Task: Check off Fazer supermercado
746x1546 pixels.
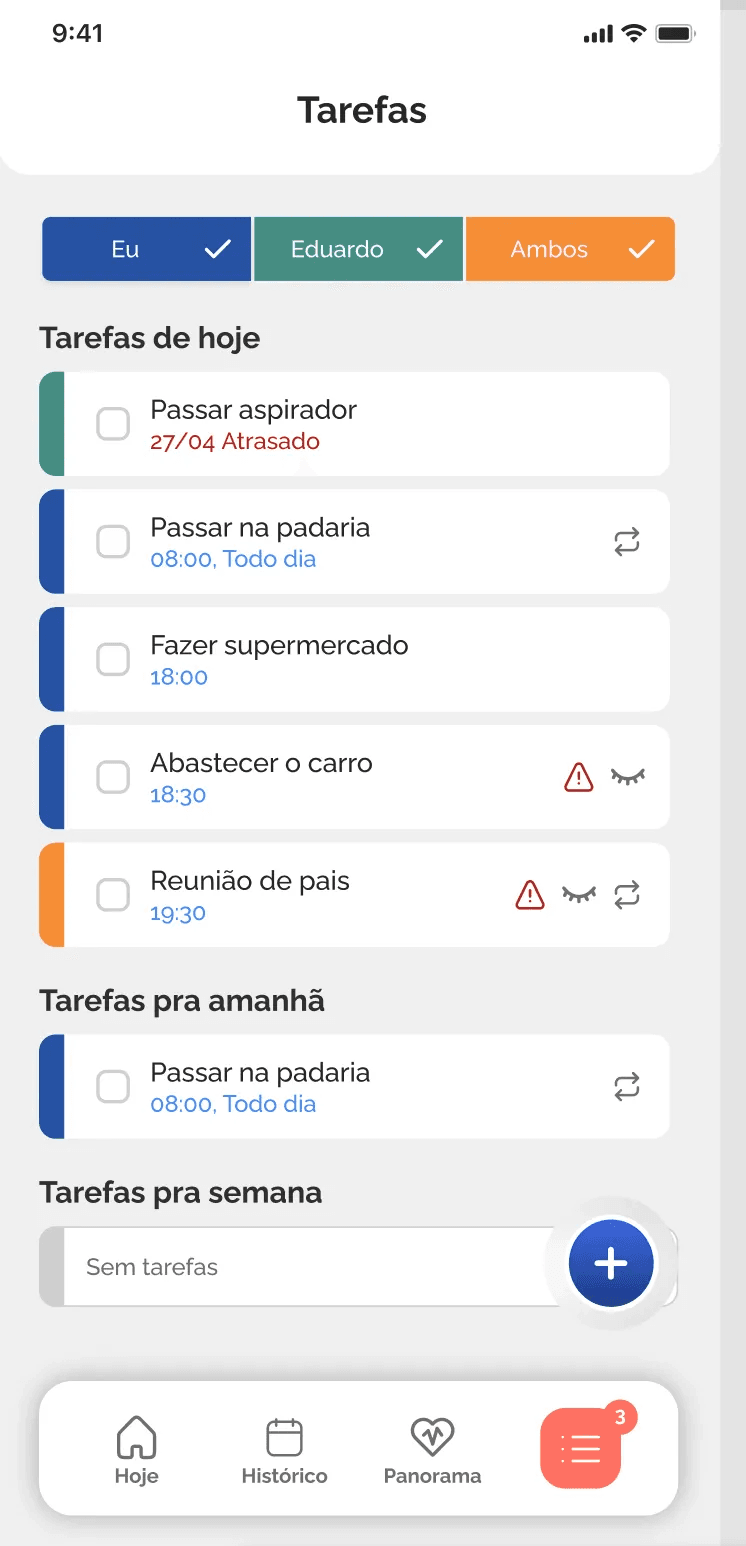Action: [113, 658]
